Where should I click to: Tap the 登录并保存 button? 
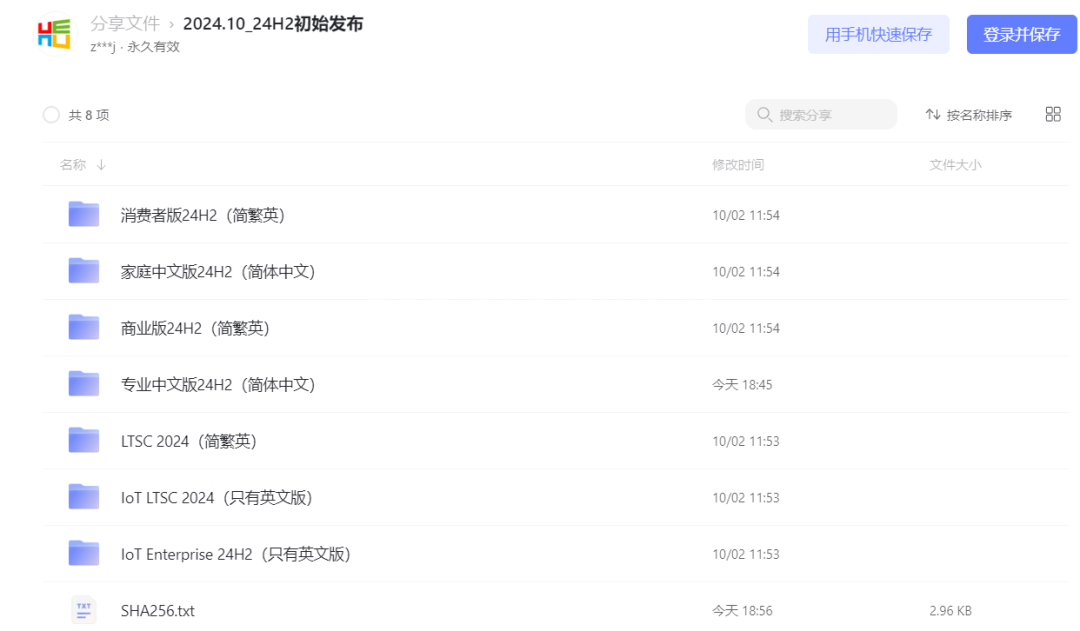(x=1021, y=35)
